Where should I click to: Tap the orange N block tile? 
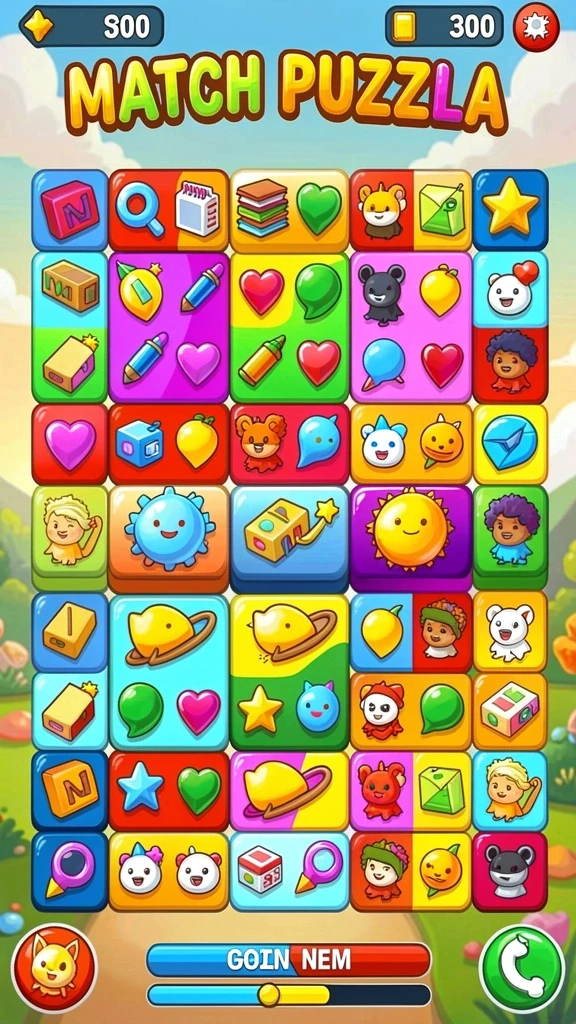pyautogui.click(x=69, y=790)
